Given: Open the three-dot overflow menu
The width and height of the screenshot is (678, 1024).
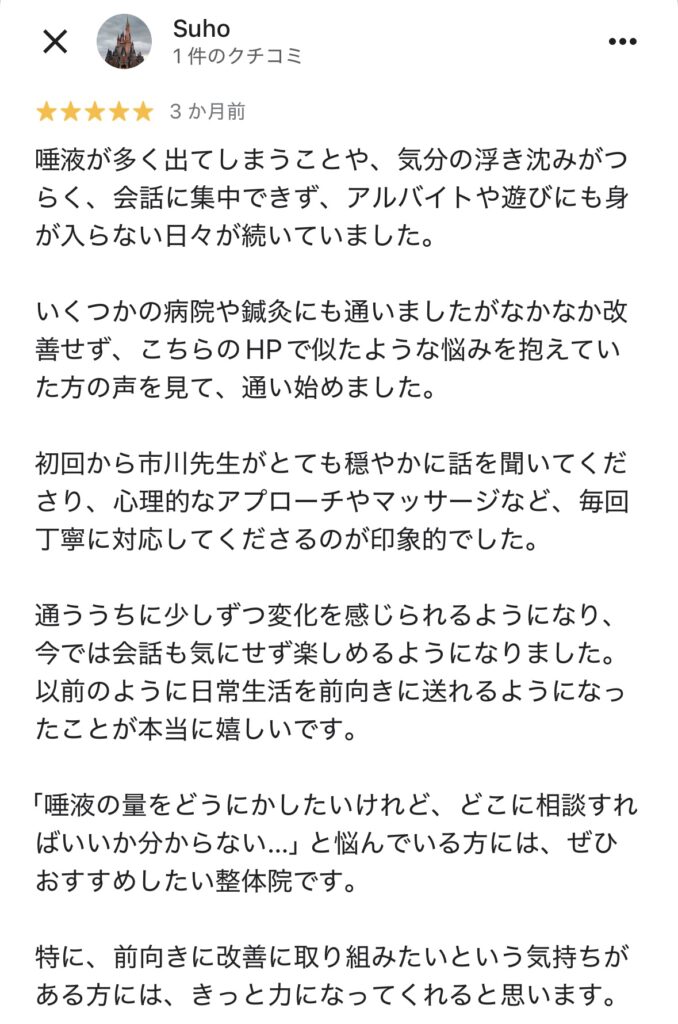Looking at the screenshot, I should [622, 41].
